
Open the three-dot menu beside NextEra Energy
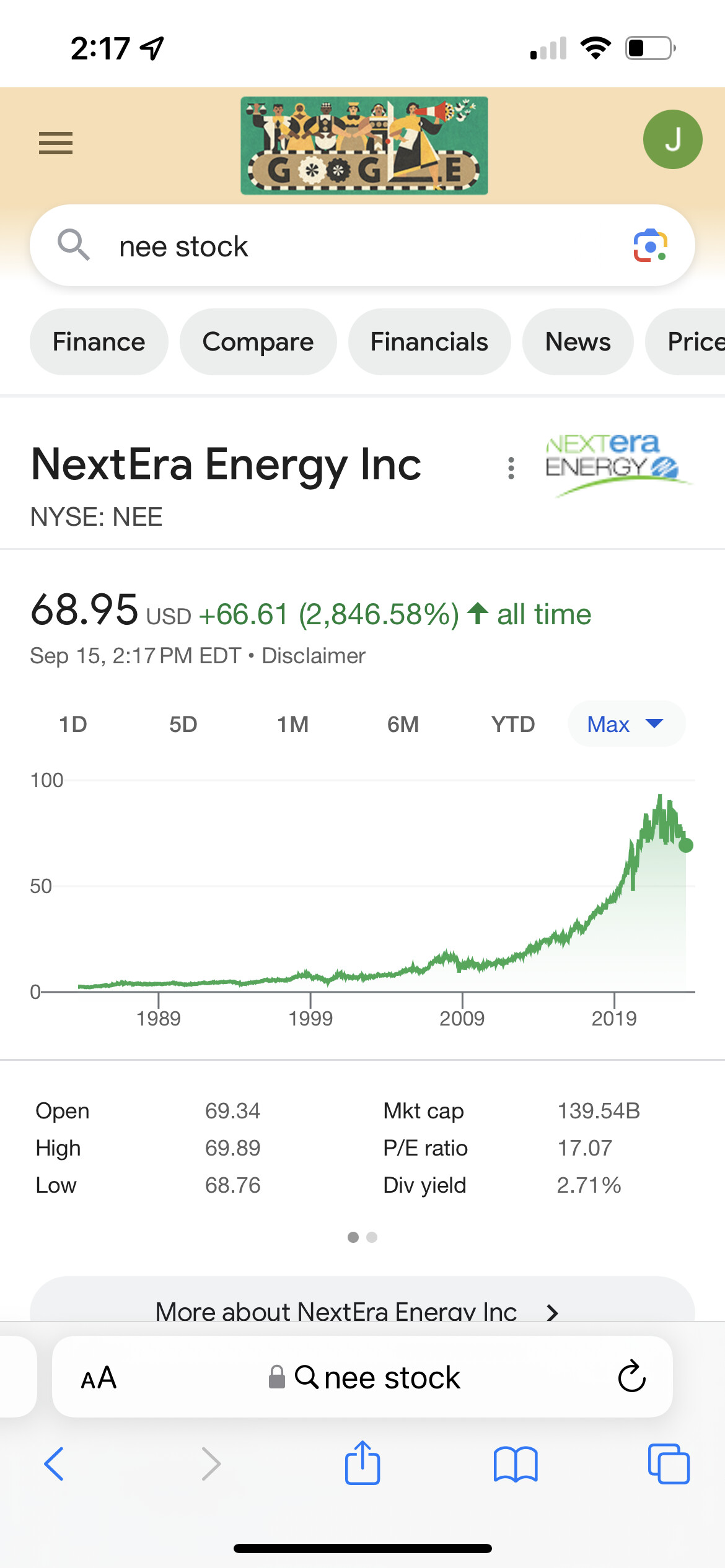511,468
